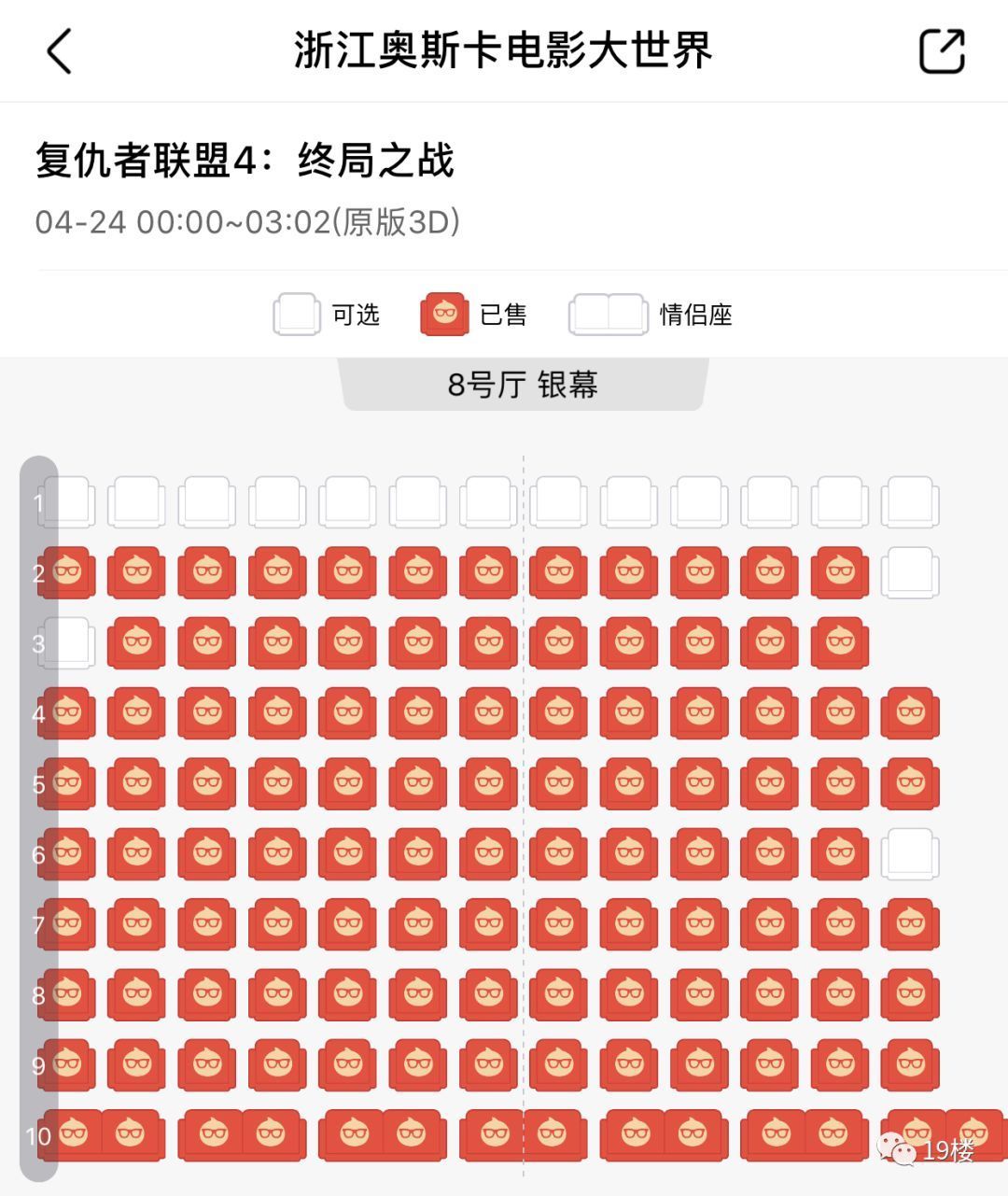Click the 可选 available seat legend icon
Image resolution: width=1008 pixels, height=1196 pixels.
point(297,315)
